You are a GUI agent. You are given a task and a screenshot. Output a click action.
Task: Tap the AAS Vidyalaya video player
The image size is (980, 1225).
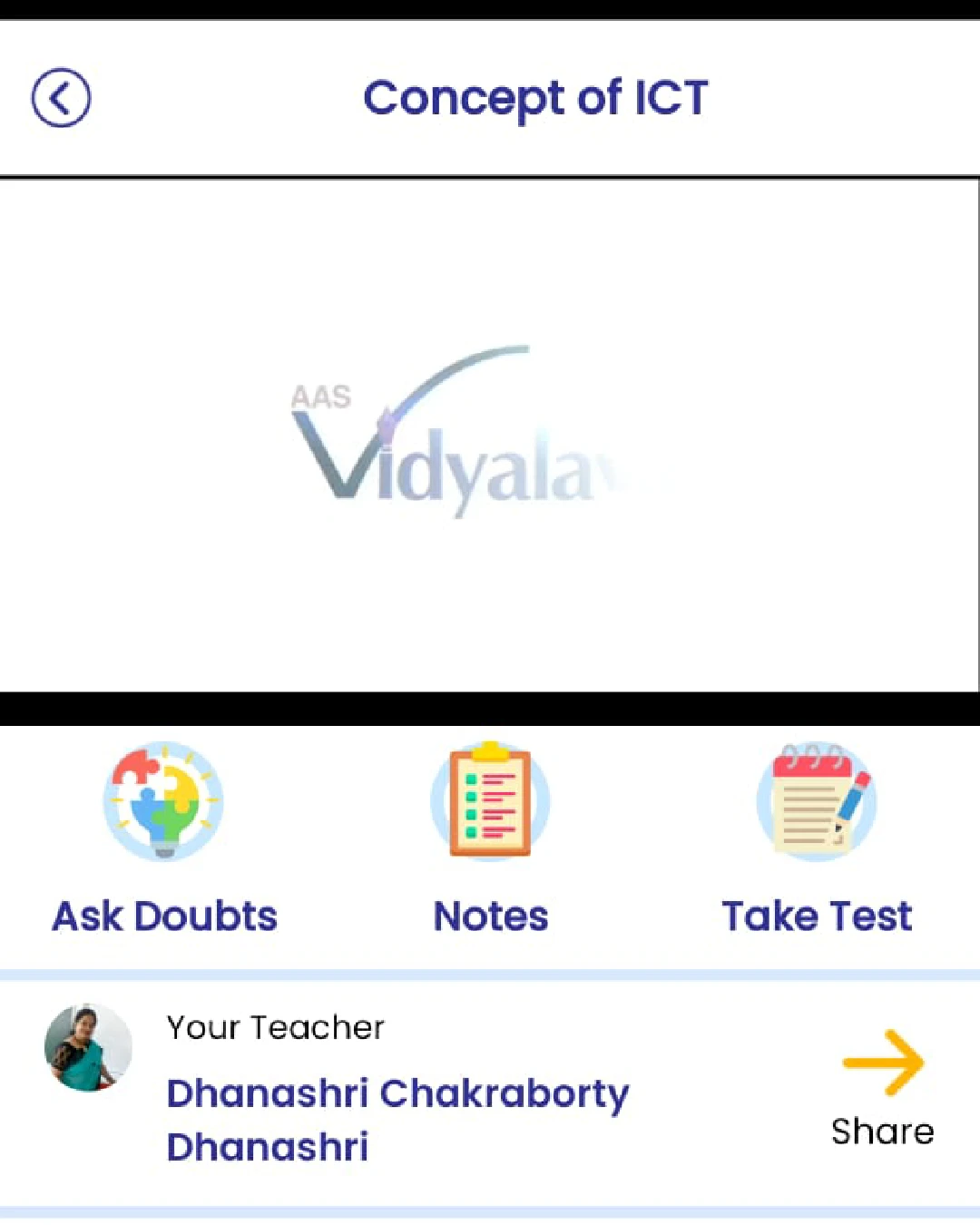click(490, 436)
